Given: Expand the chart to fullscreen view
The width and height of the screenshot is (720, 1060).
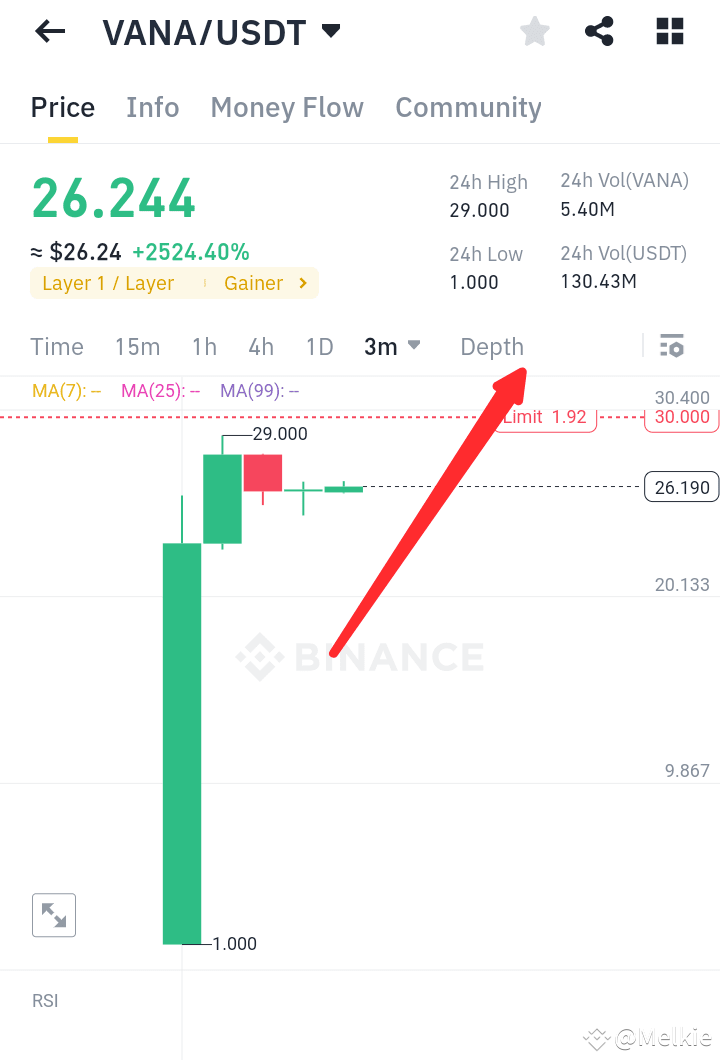Looking at the screenshot, I should tap(53, 914).
